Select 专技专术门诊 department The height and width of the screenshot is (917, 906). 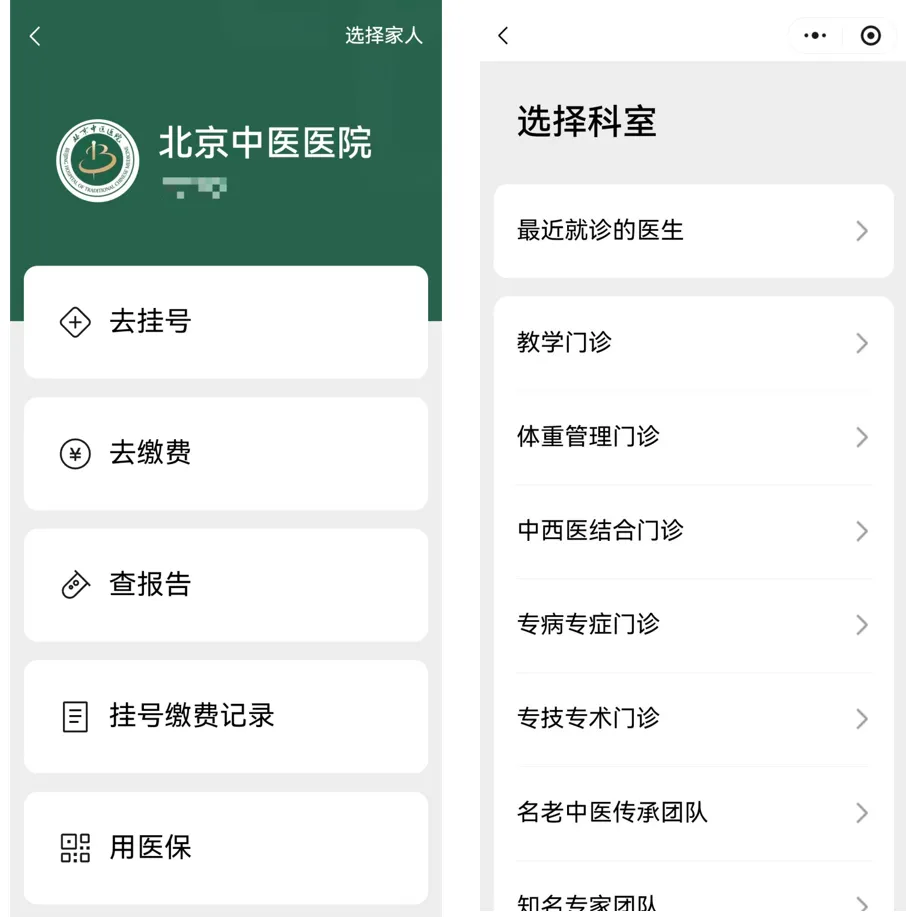[693, 719]
